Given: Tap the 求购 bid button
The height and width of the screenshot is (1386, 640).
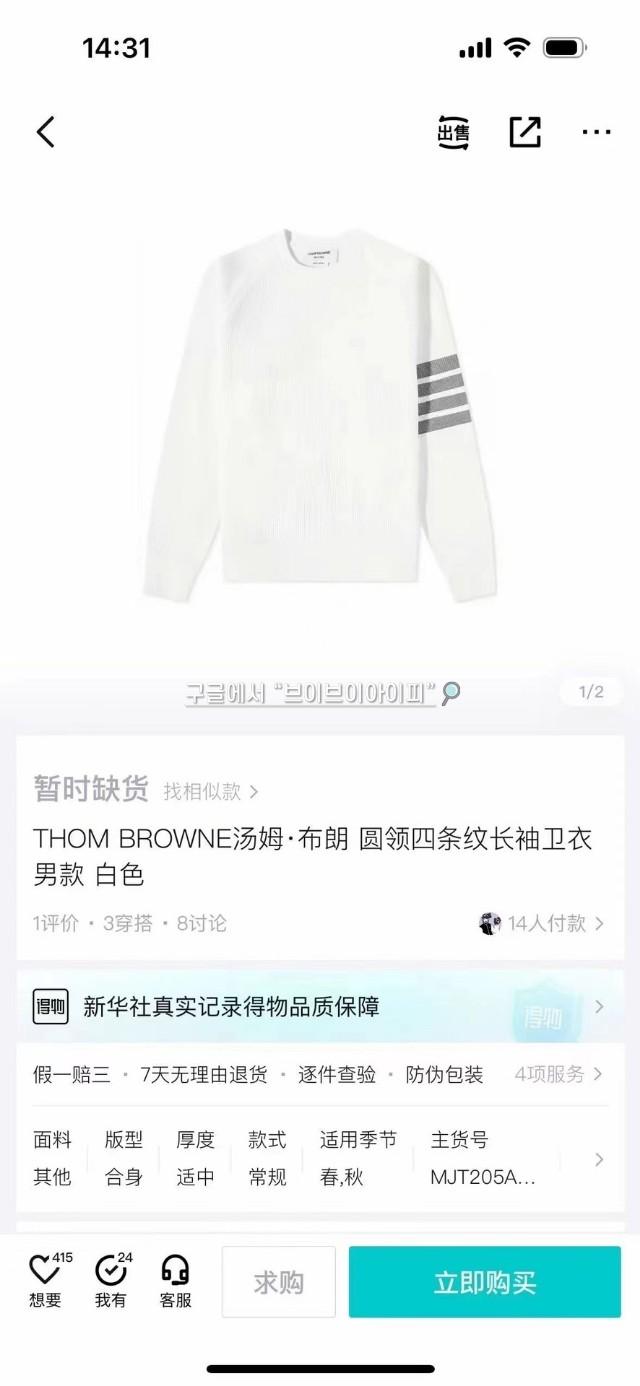Looking at the screenshot, I should 279,1282.
